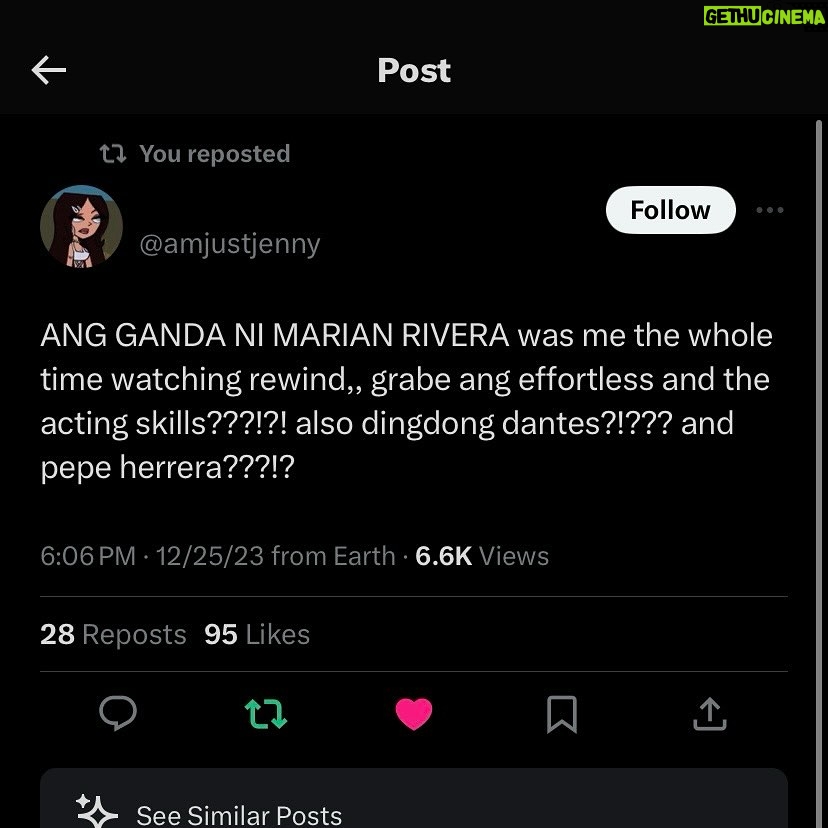The height and width of the screenshot is (828, 828).
Task: Follow @amjustjenny
Action: point(670,210)
